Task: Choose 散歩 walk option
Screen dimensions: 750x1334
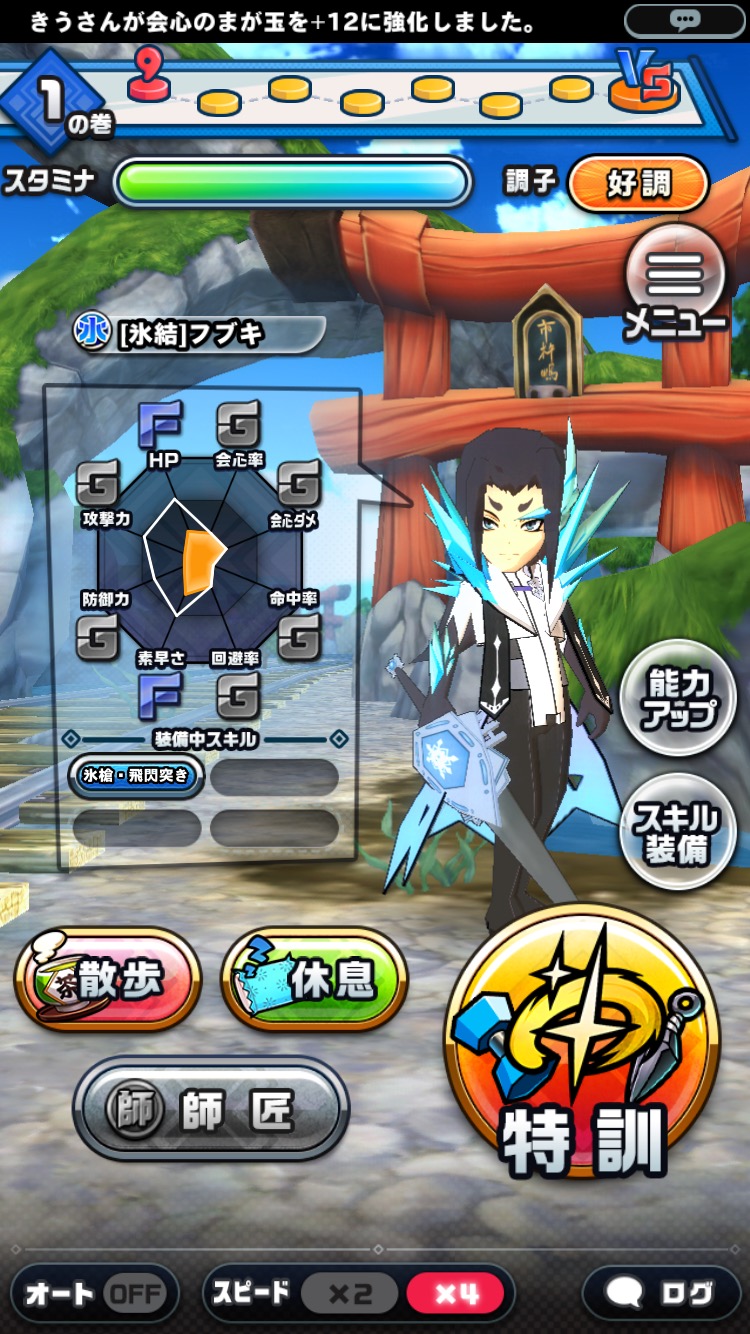Action: click(x=108, y=980)
